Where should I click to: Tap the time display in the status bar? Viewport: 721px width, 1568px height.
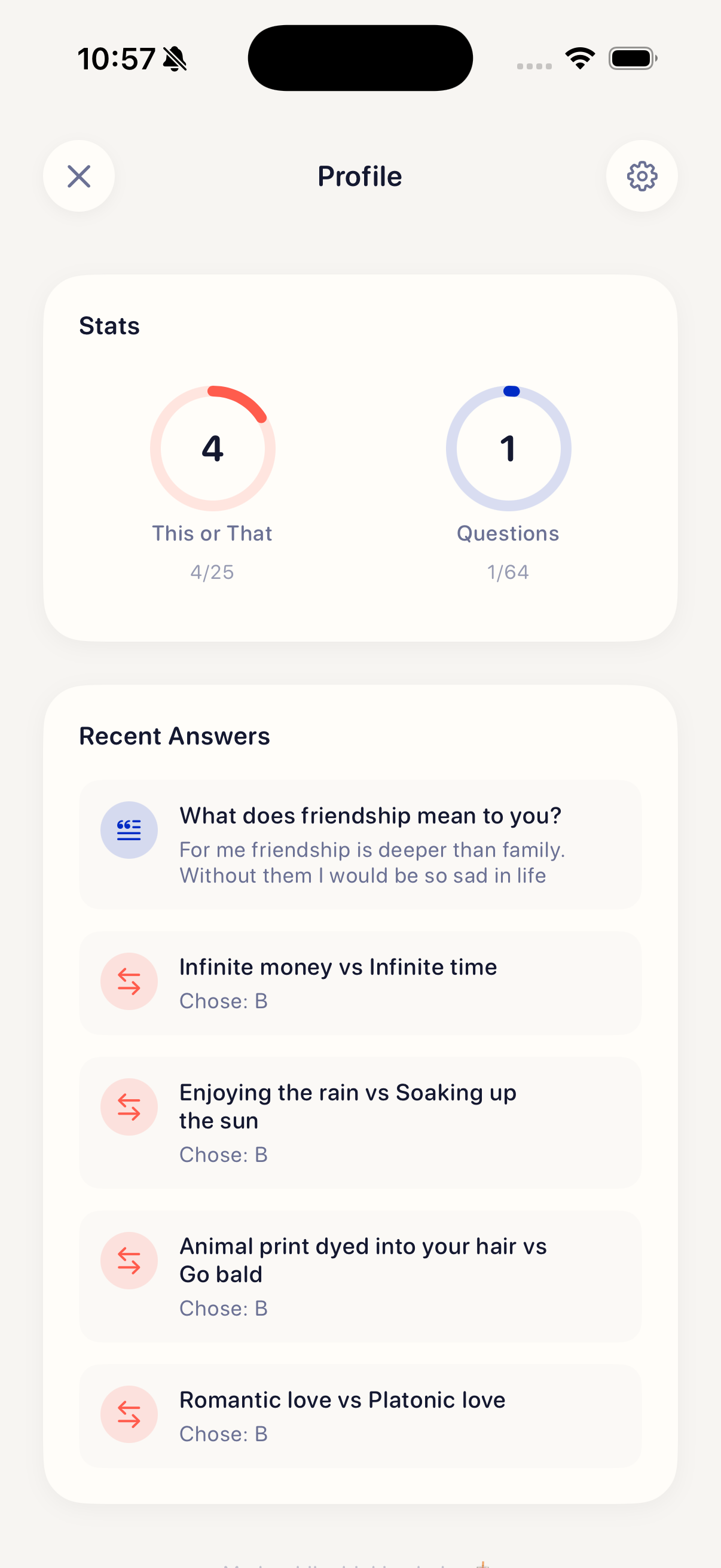[x=117, y=58]
